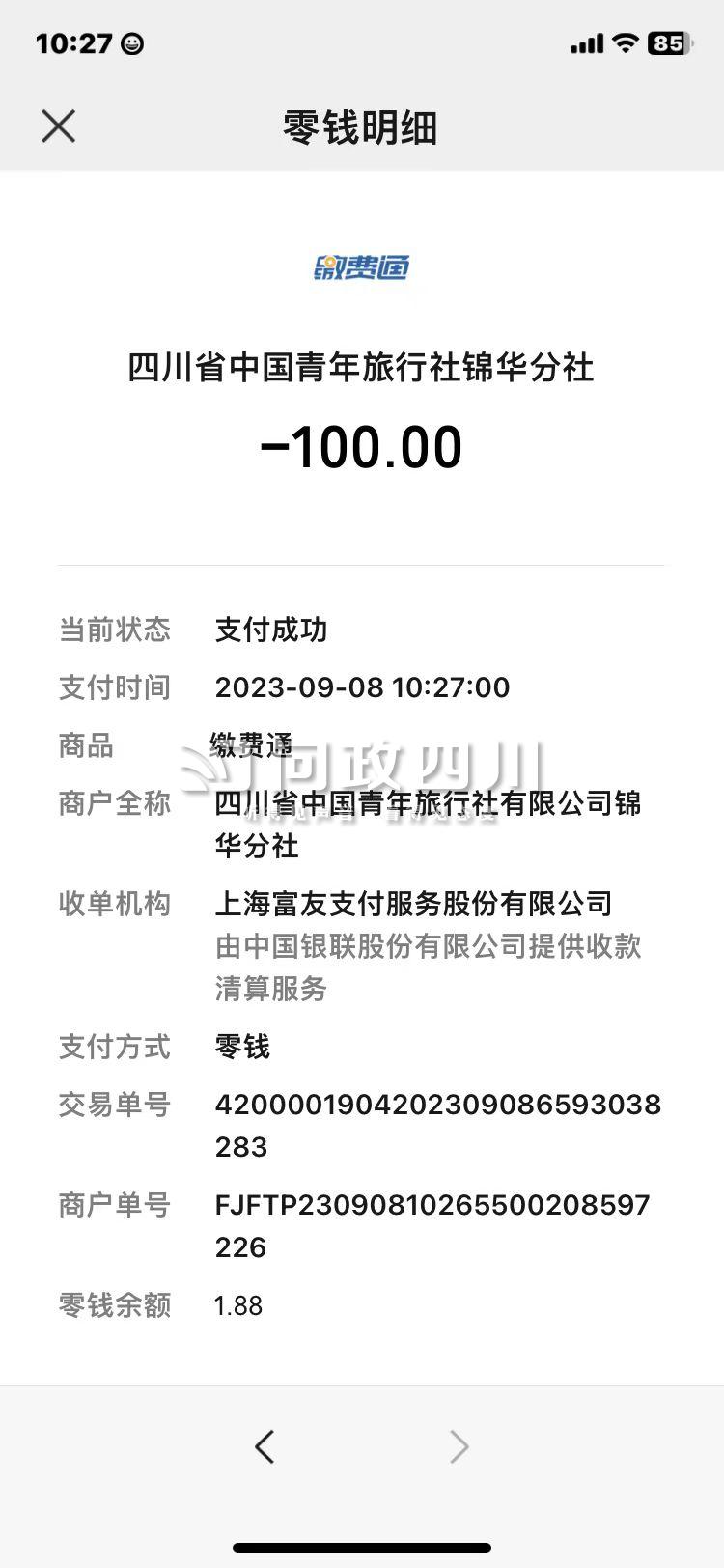Go back with the left arrow
The height and width of the screenshot is (1568, 724).
click(265, 1445)
